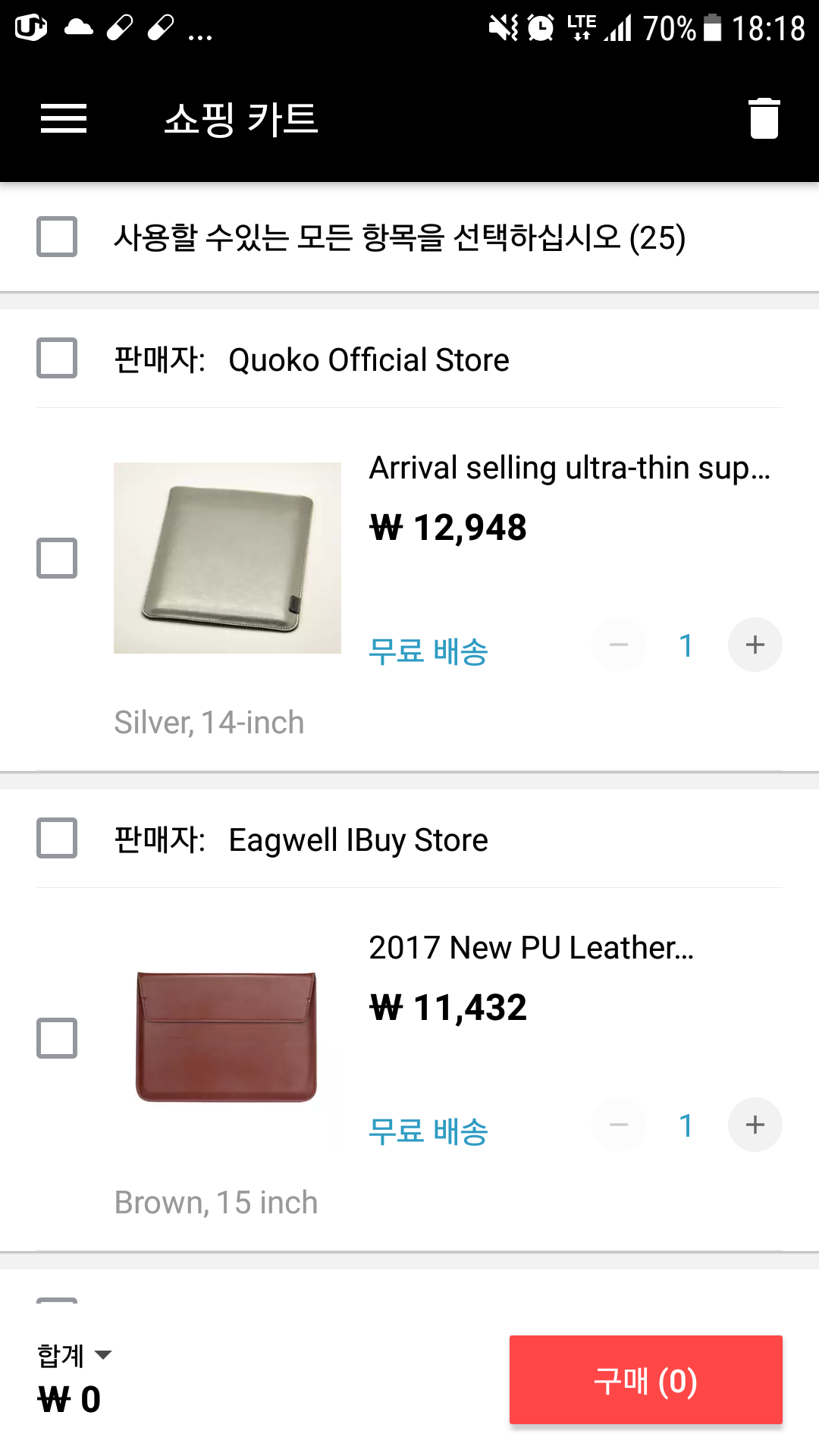Open the hamburger navigation menu
Viewport: 819px width, 1456px height.
tap(64, 119)
